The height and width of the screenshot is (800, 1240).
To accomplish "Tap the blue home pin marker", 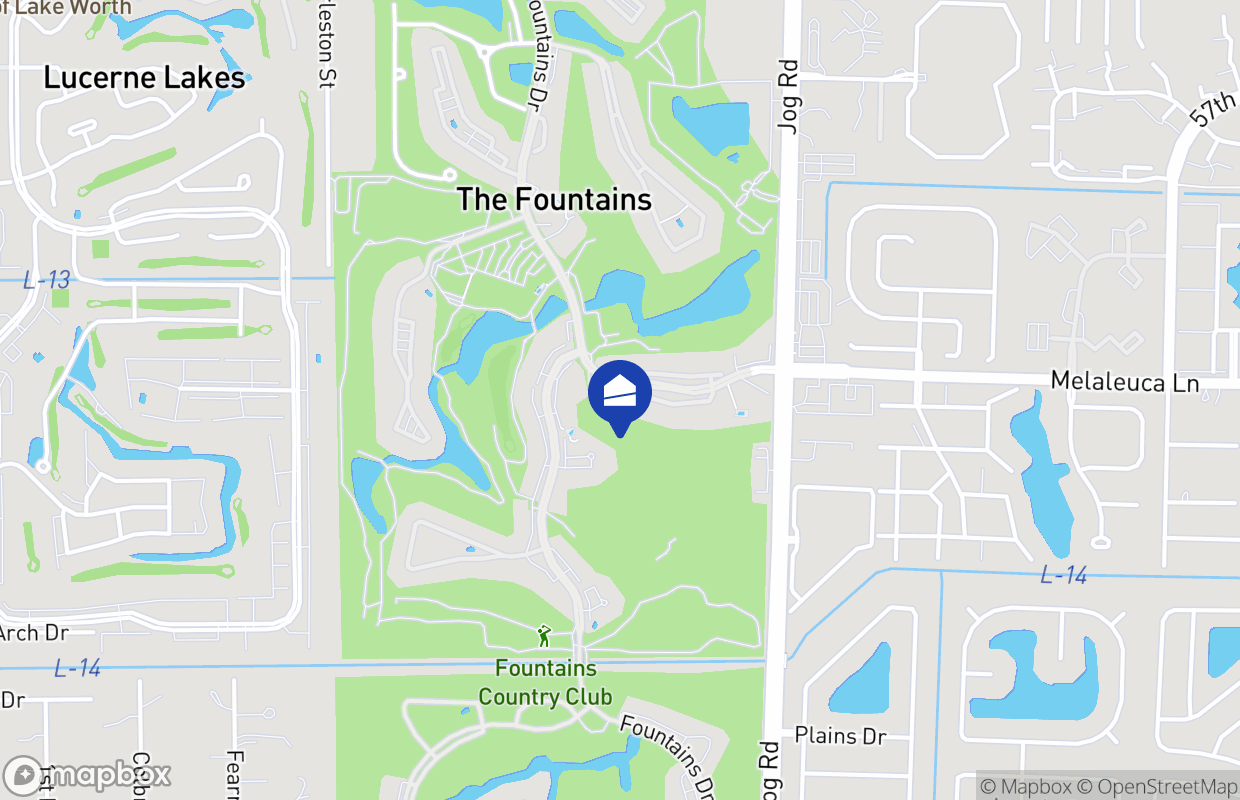I will point(620,394).
